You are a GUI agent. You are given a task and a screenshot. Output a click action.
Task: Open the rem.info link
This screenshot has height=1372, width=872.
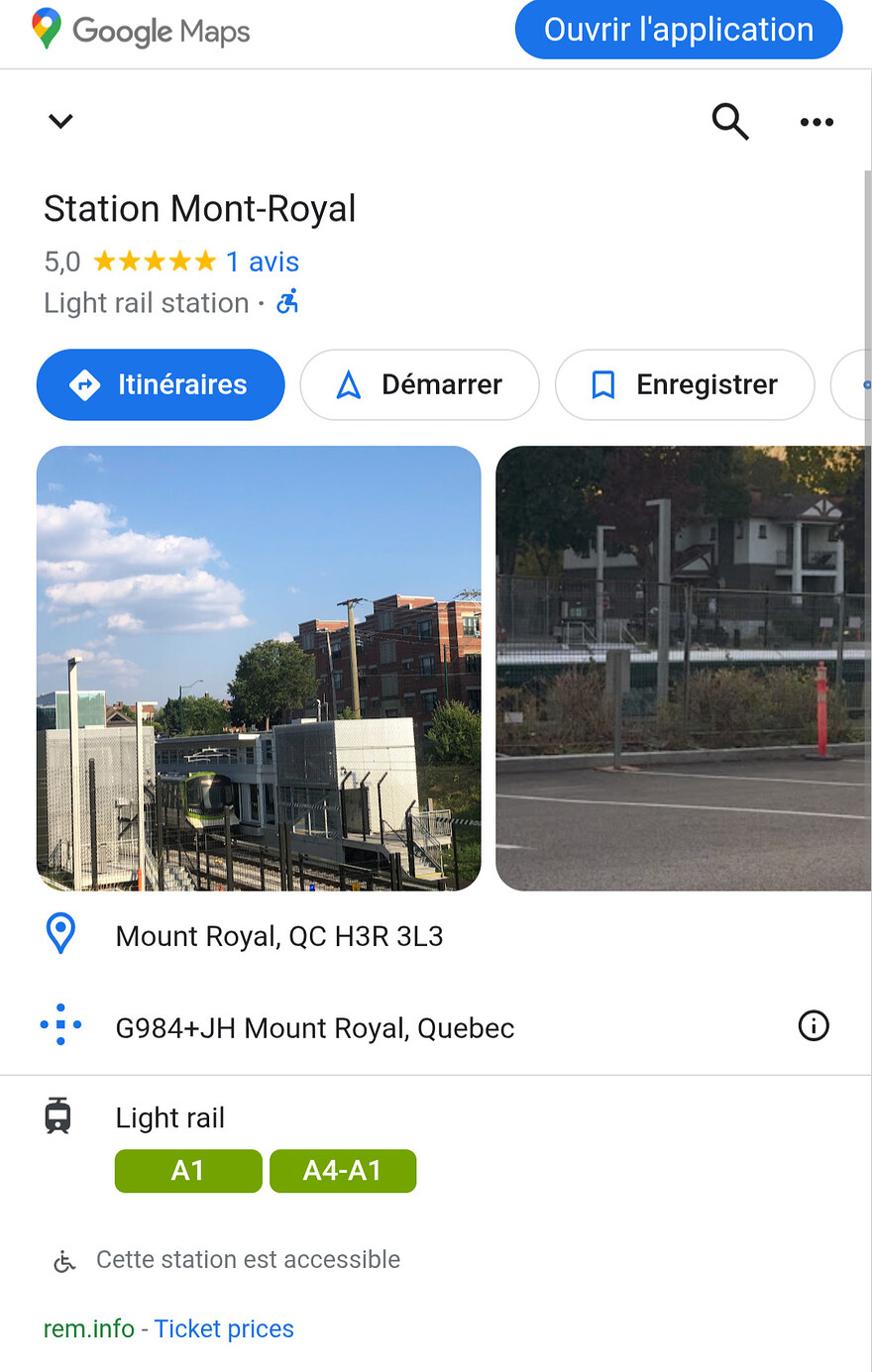coord(88,1328)
